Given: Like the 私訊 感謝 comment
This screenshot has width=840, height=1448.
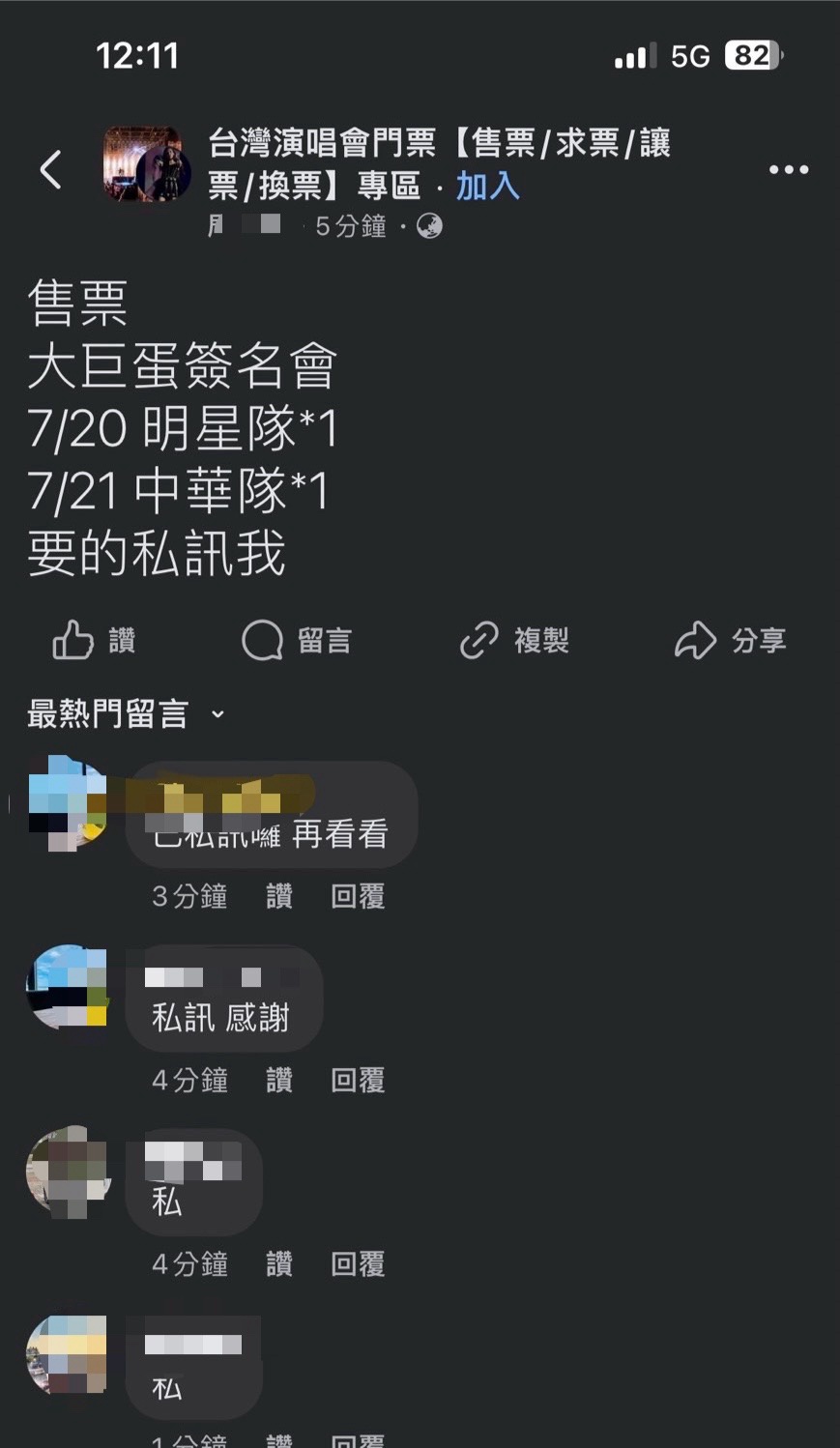Looking at the screenshot, I should (x=278, y=1080).
